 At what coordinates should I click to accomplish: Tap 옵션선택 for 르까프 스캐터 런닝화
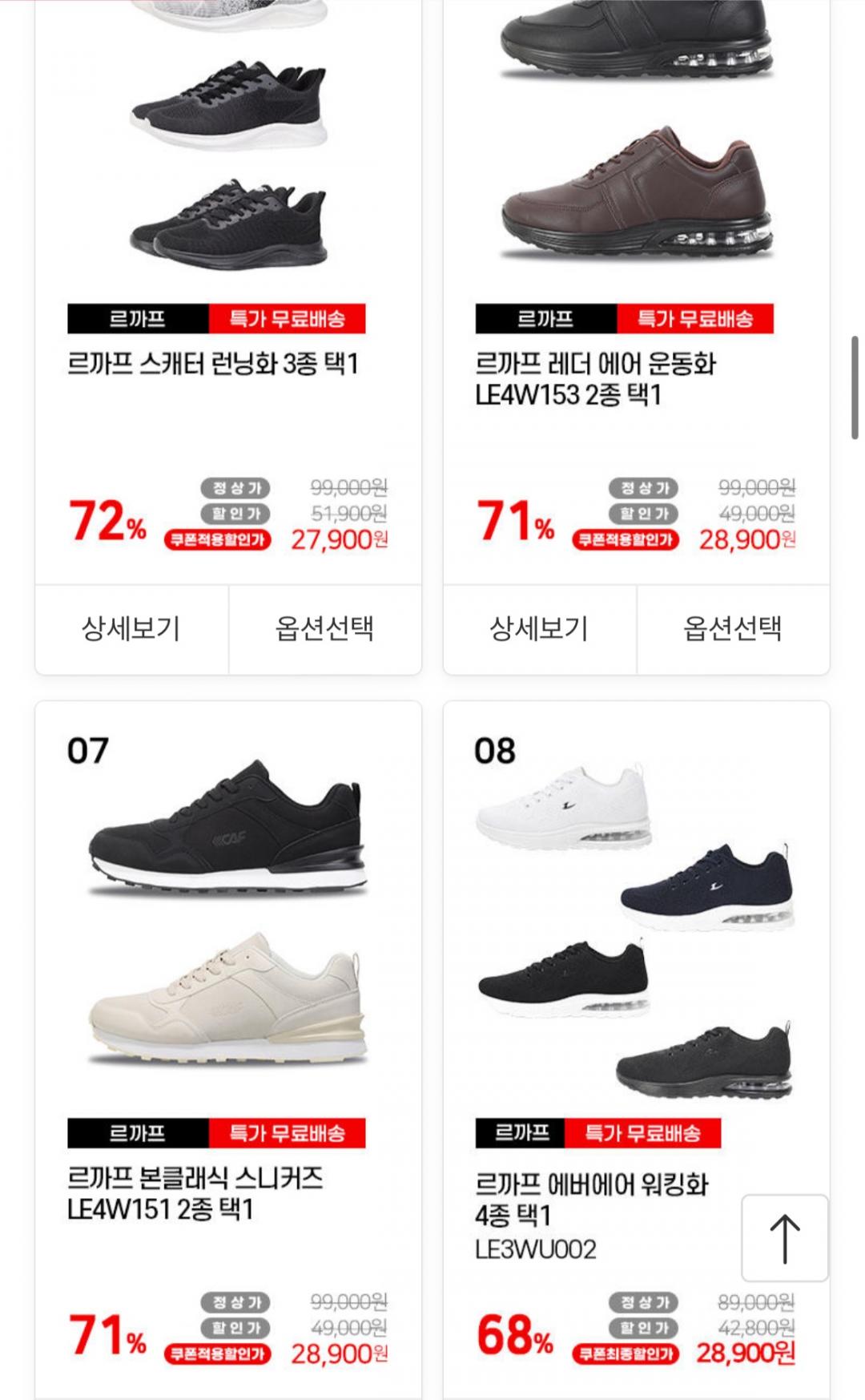(x=324, y=629)
